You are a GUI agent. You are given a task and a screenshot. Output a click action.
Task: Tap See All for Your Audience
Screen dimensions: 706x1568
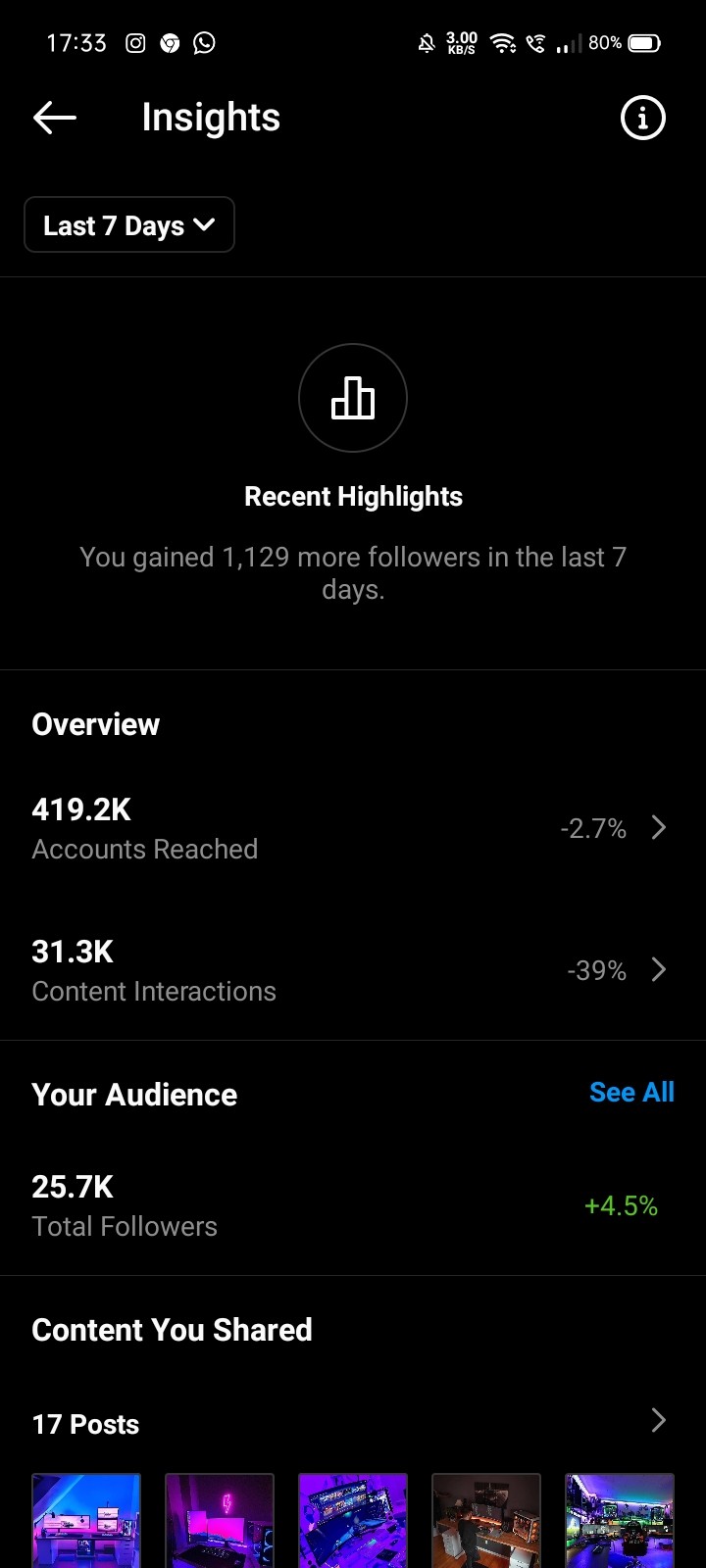pyautogui.click(x=631, y=1093)
